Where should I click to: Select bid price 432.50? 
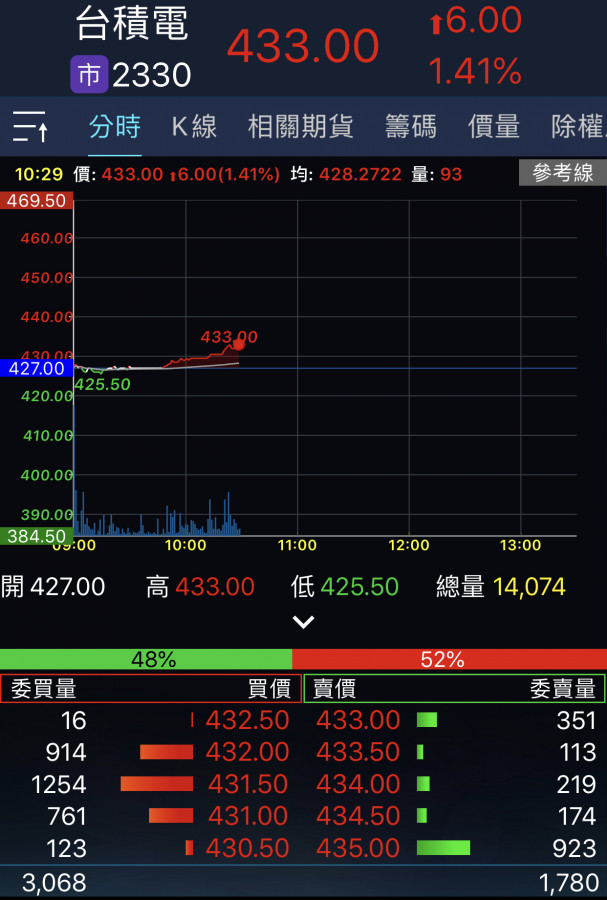click(x=247, y=720)
